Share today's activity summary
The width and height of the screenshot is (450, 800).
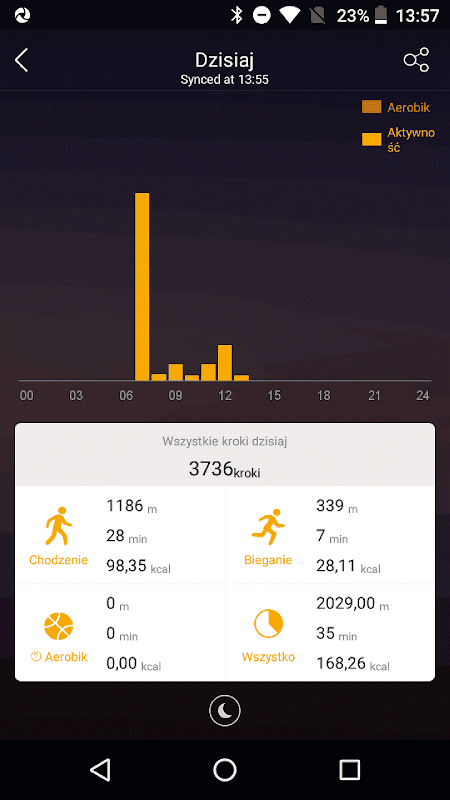(416, 60)
